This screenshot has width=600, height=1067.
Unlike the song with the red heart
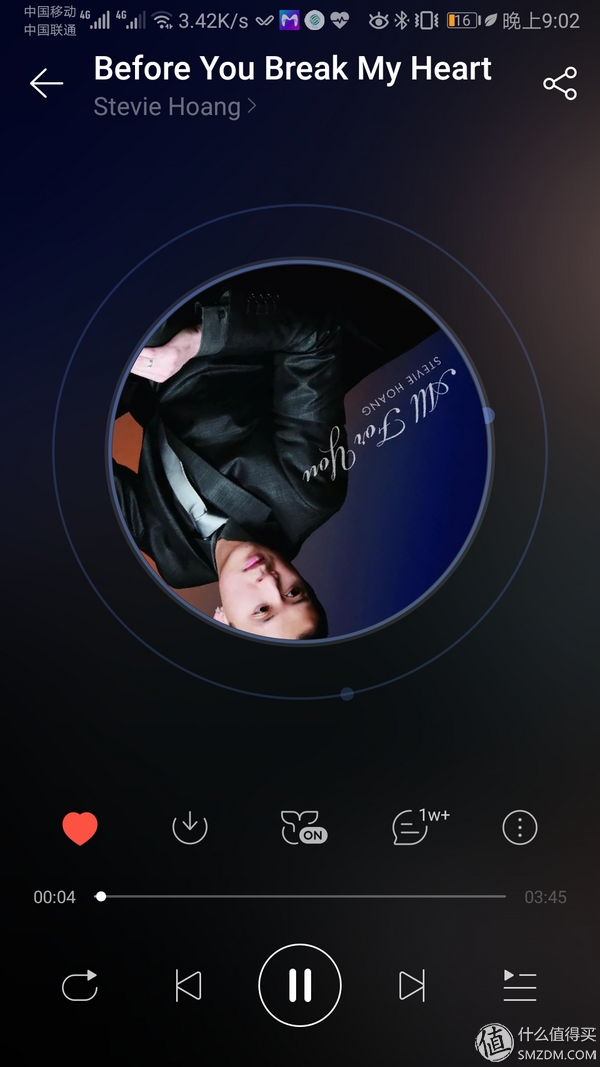80,828
